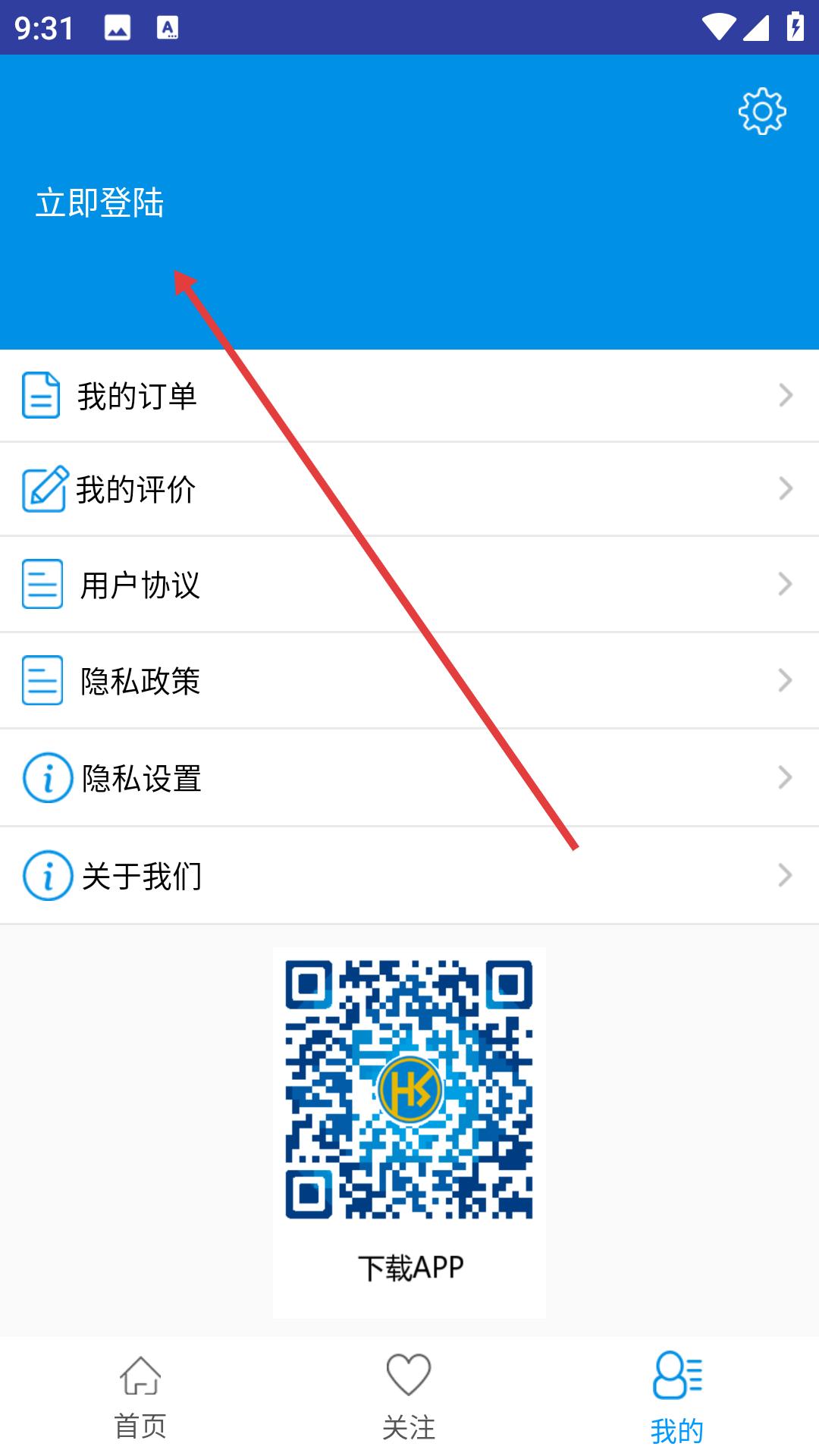Open 关于我们 row

pyautogui.click(x=409, y=876)
